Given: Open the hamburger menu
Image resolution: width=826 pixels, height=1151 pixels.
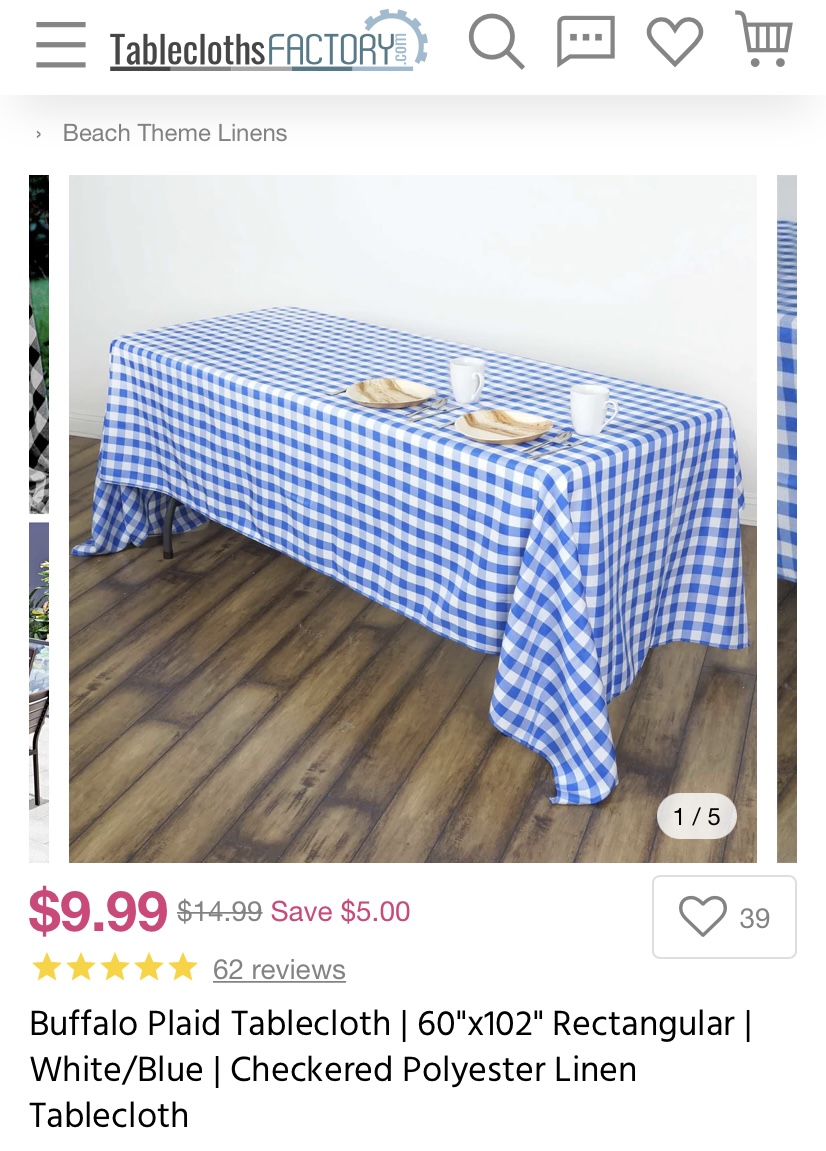Looking at the screenshot, I should 60,45.
